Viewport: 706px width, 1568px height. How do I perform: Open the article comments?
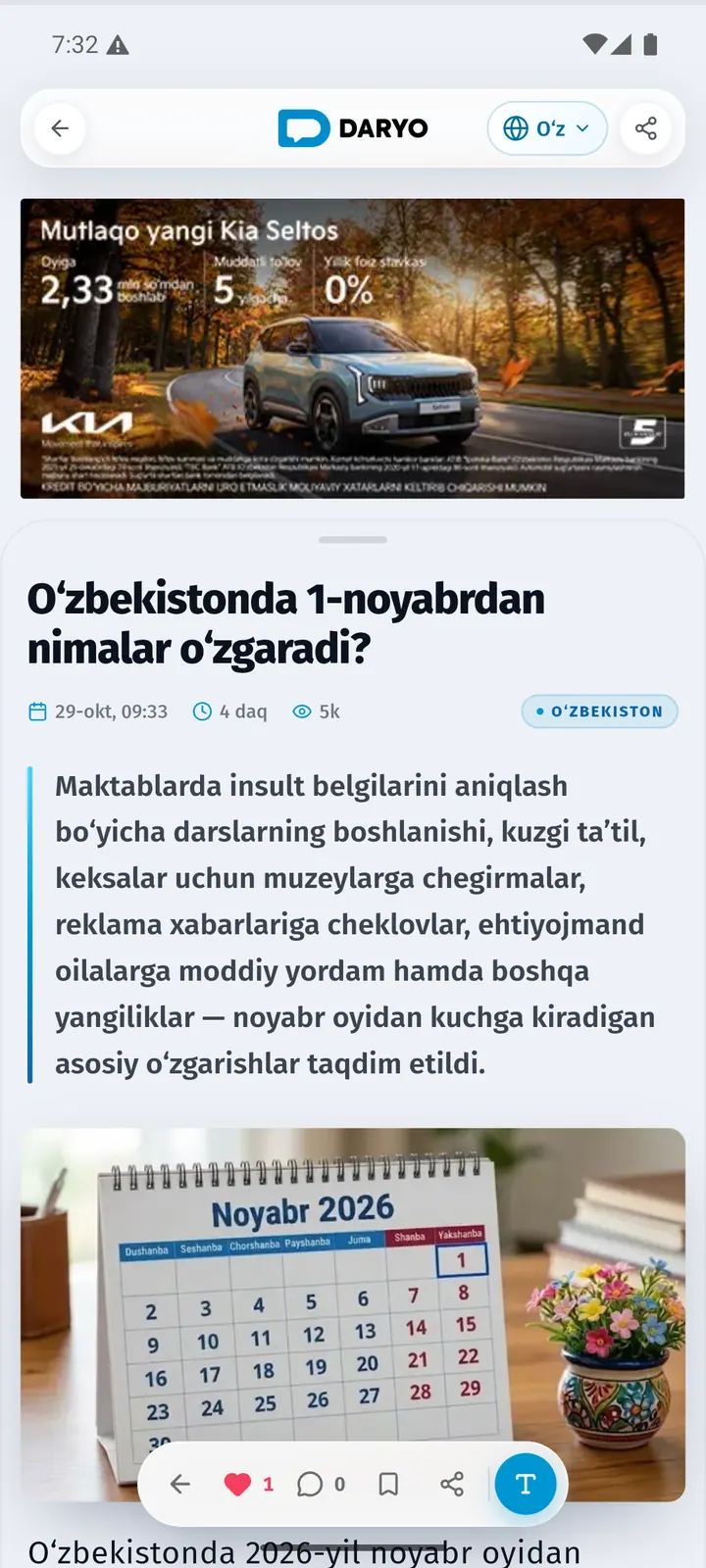pos(310,1484)
